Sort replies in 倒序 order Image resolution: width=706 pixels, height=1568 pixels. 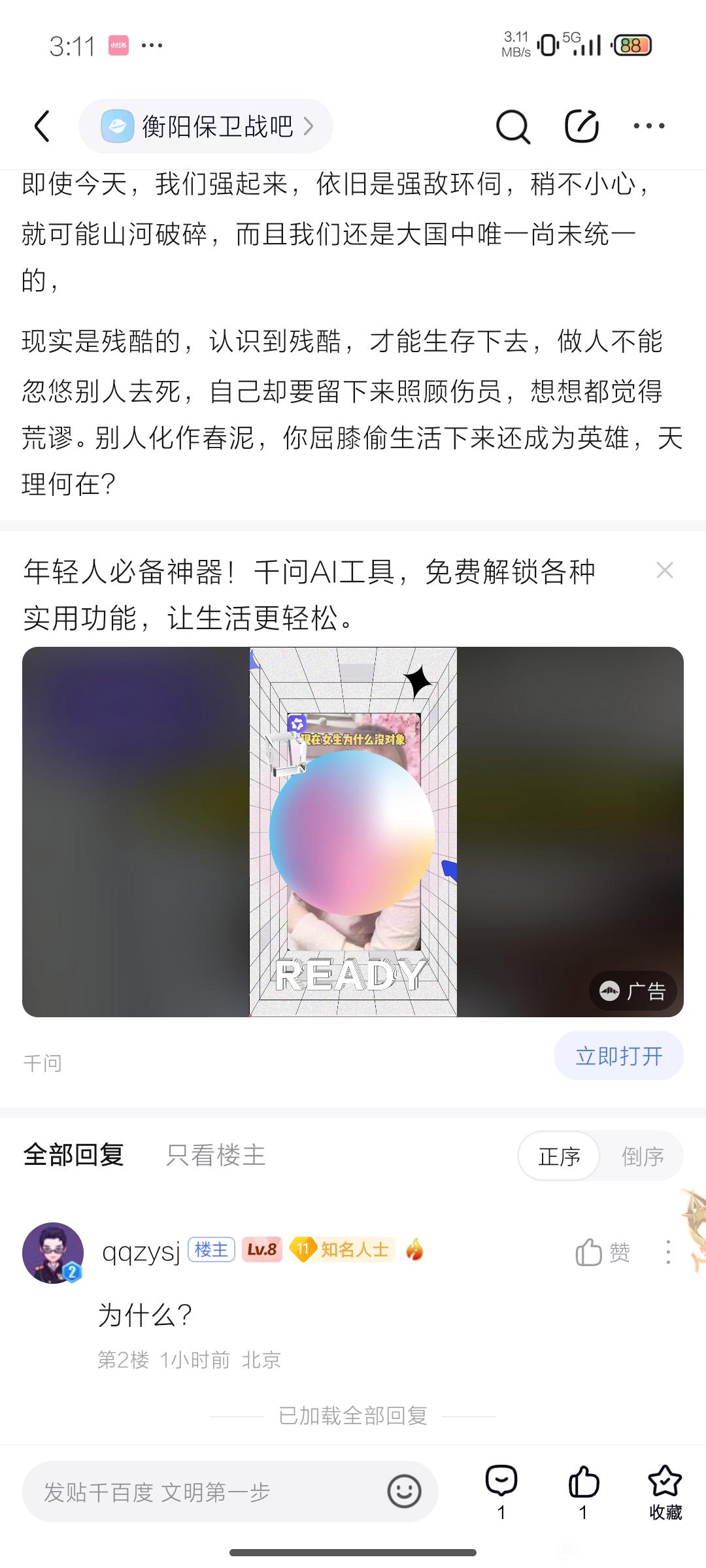coord(642,1156)
